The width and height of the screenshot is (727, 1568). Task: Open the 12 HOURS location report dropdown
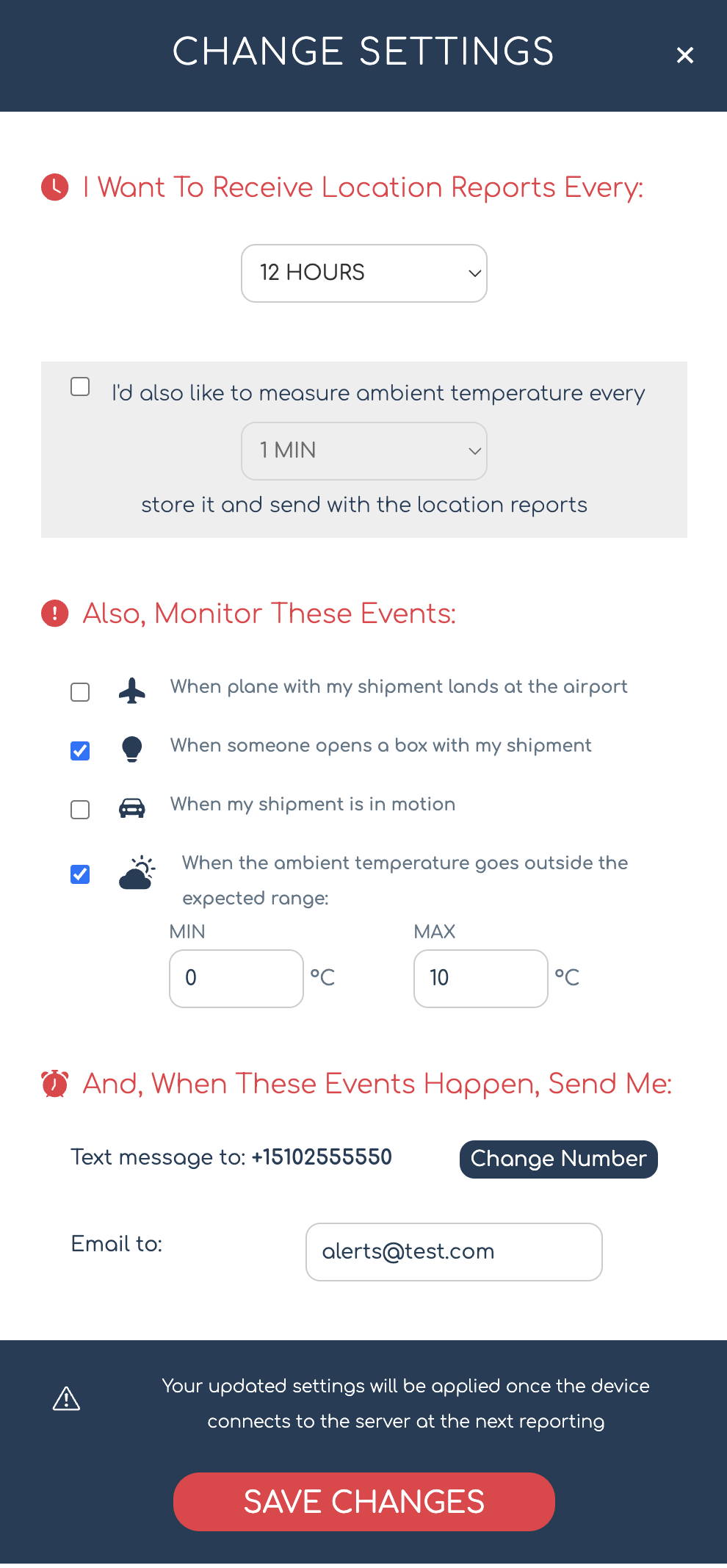click(x=363, y=273)
